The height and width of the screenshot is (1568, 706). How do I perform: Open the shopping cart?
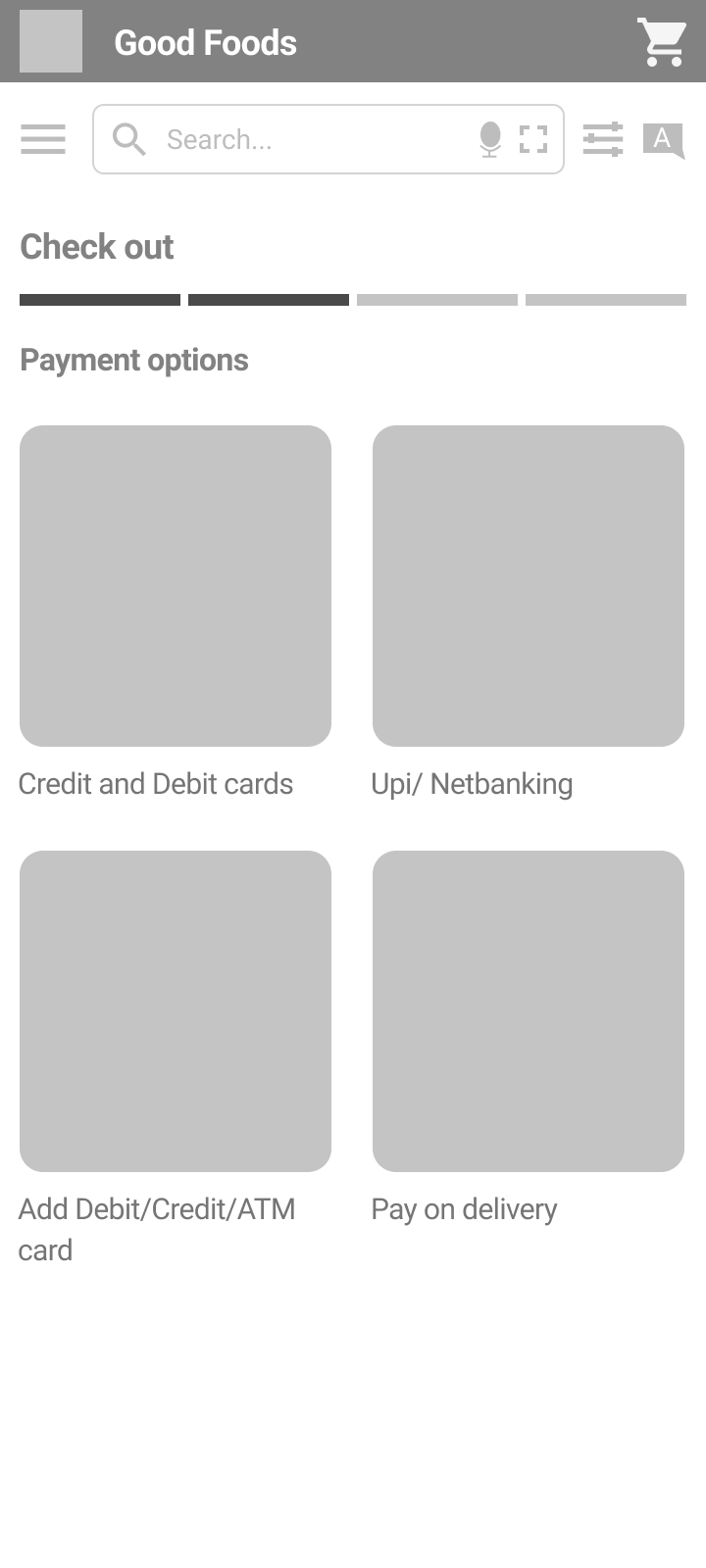662,42
